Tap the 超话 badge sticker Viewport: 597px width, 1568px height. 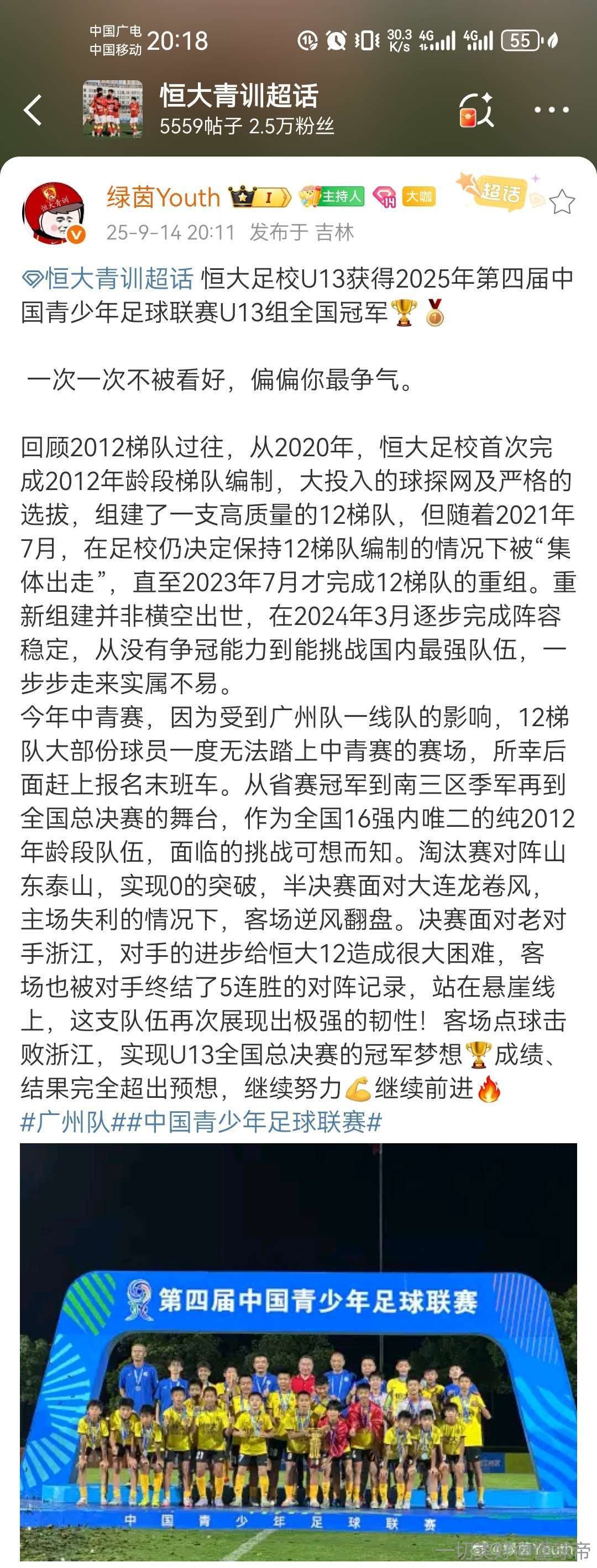(x=499, y=192)
